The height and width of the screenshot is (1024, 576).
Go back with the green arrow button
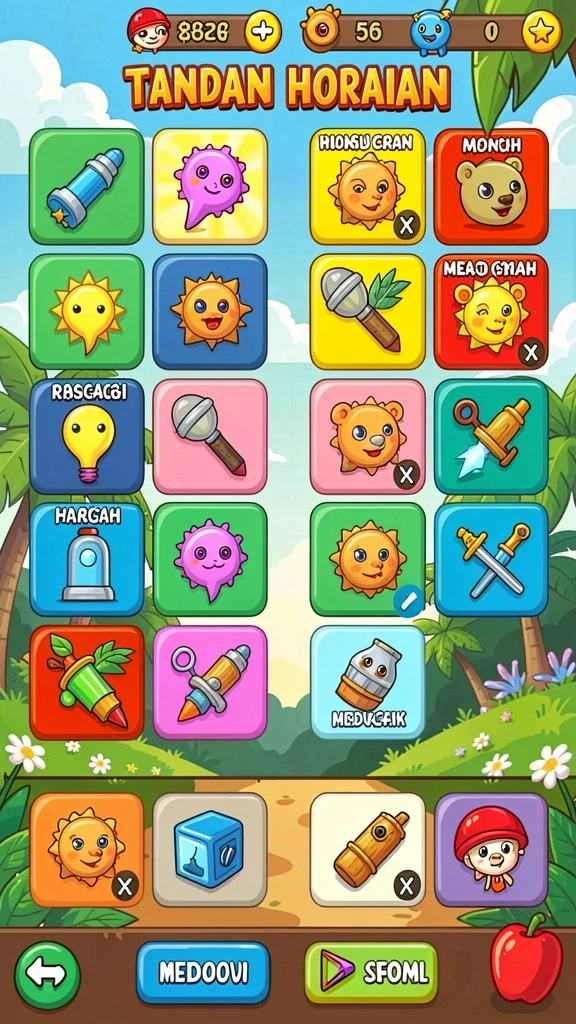click(x=47, y=976)
